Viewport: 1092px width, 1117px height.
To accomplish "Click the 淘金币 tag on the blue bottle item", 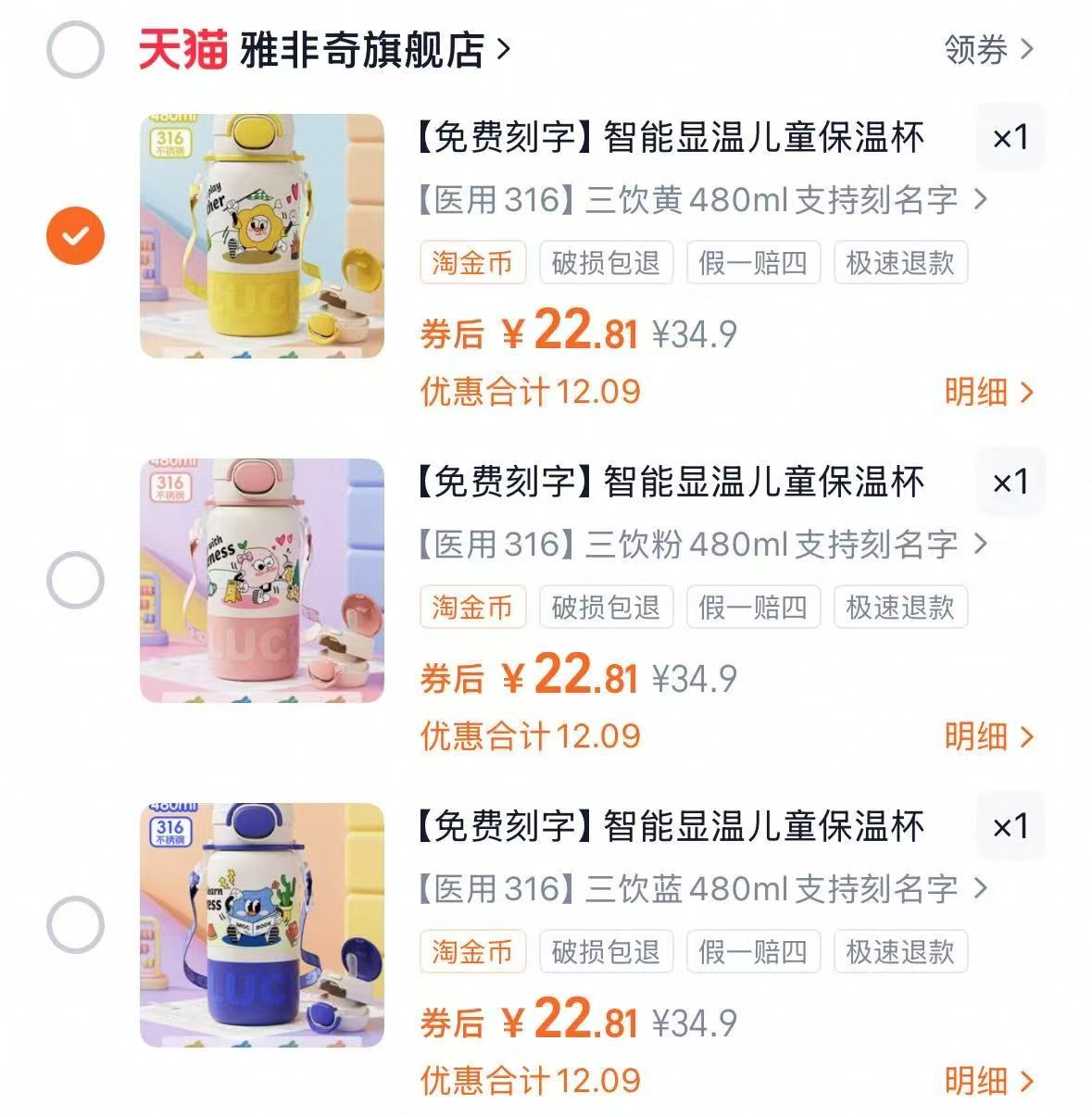I will point(472,951).
